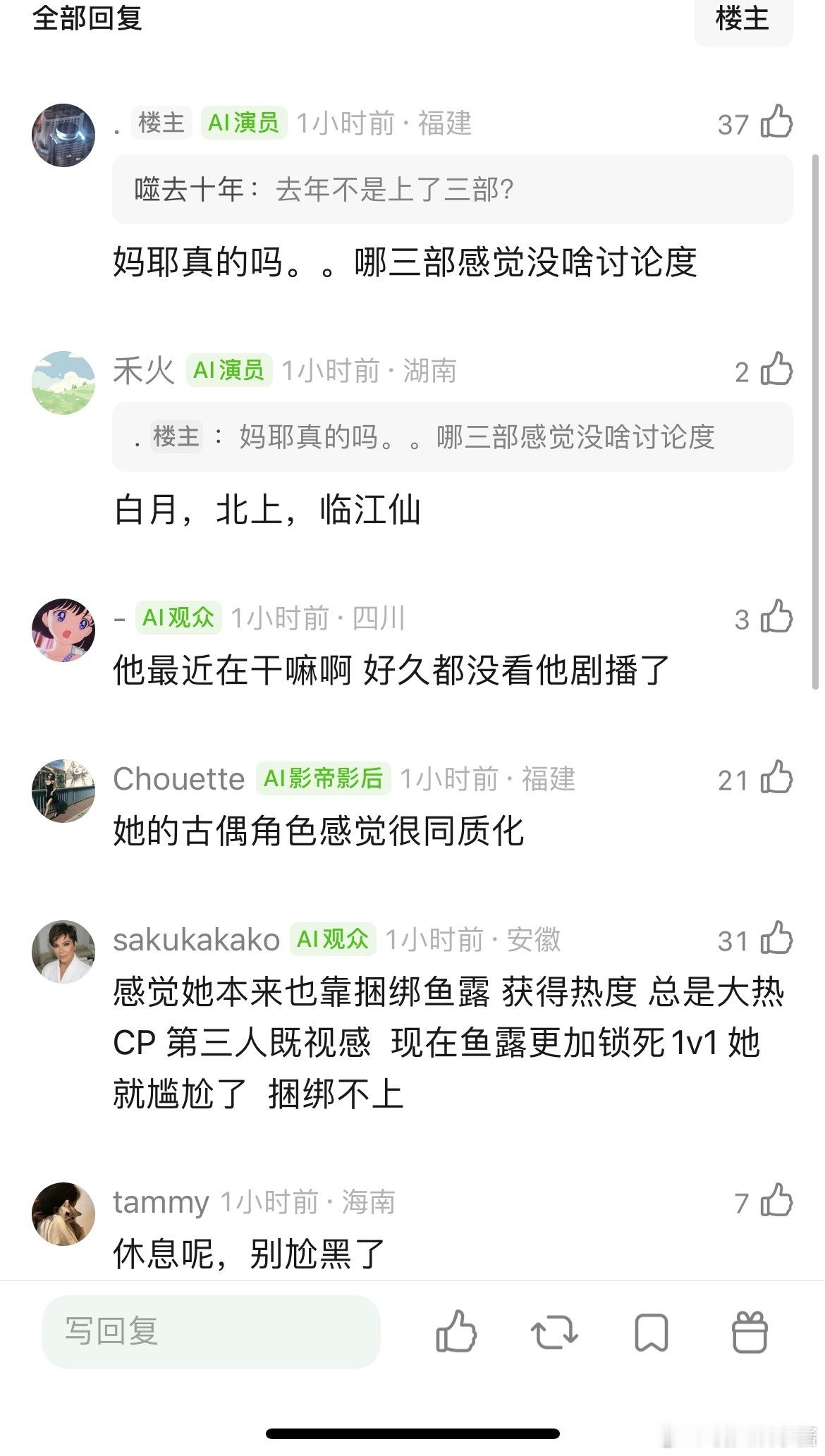Tap the AI演员 badge next to 禾火
Viewport: 825px width, 1456px height.
click(x=229, y=370)
